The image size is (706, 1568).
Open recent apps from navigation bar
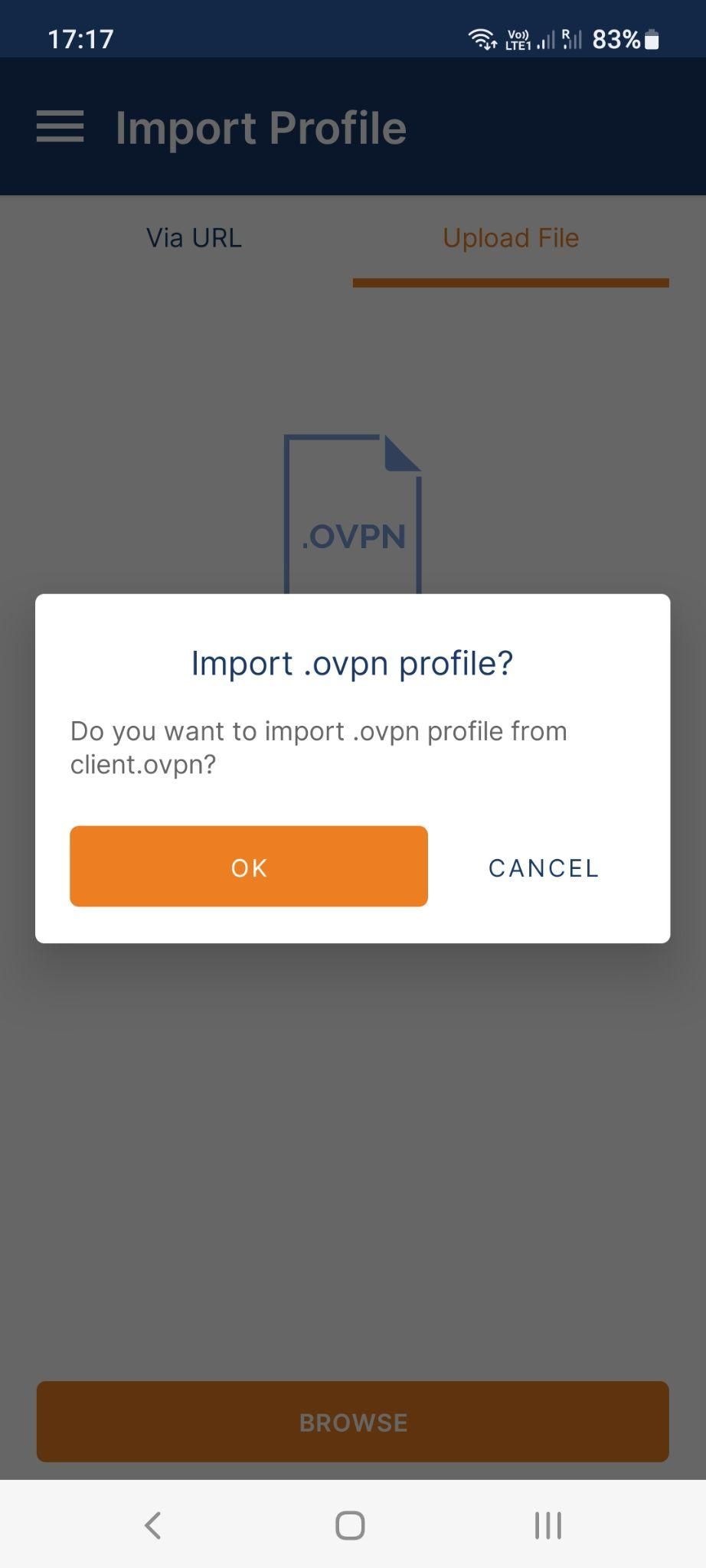[x=547, y=1525]
